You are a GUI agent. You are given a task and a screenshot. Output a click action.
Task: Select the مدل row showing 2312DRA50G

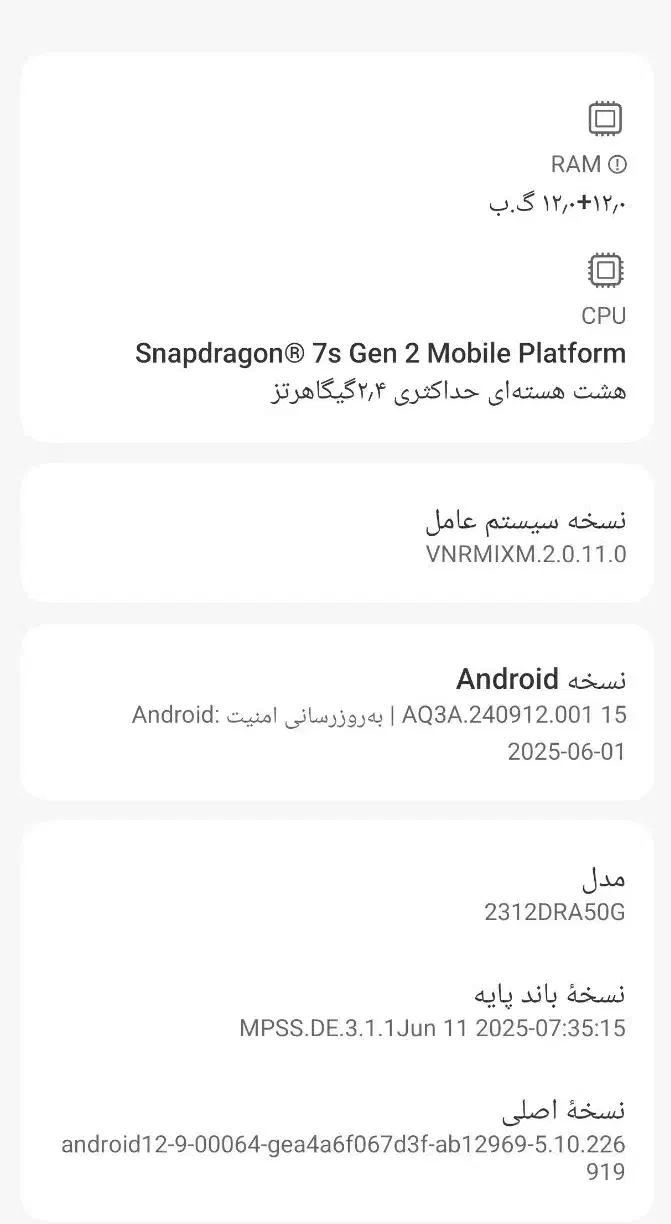click(x=336, y=895)
